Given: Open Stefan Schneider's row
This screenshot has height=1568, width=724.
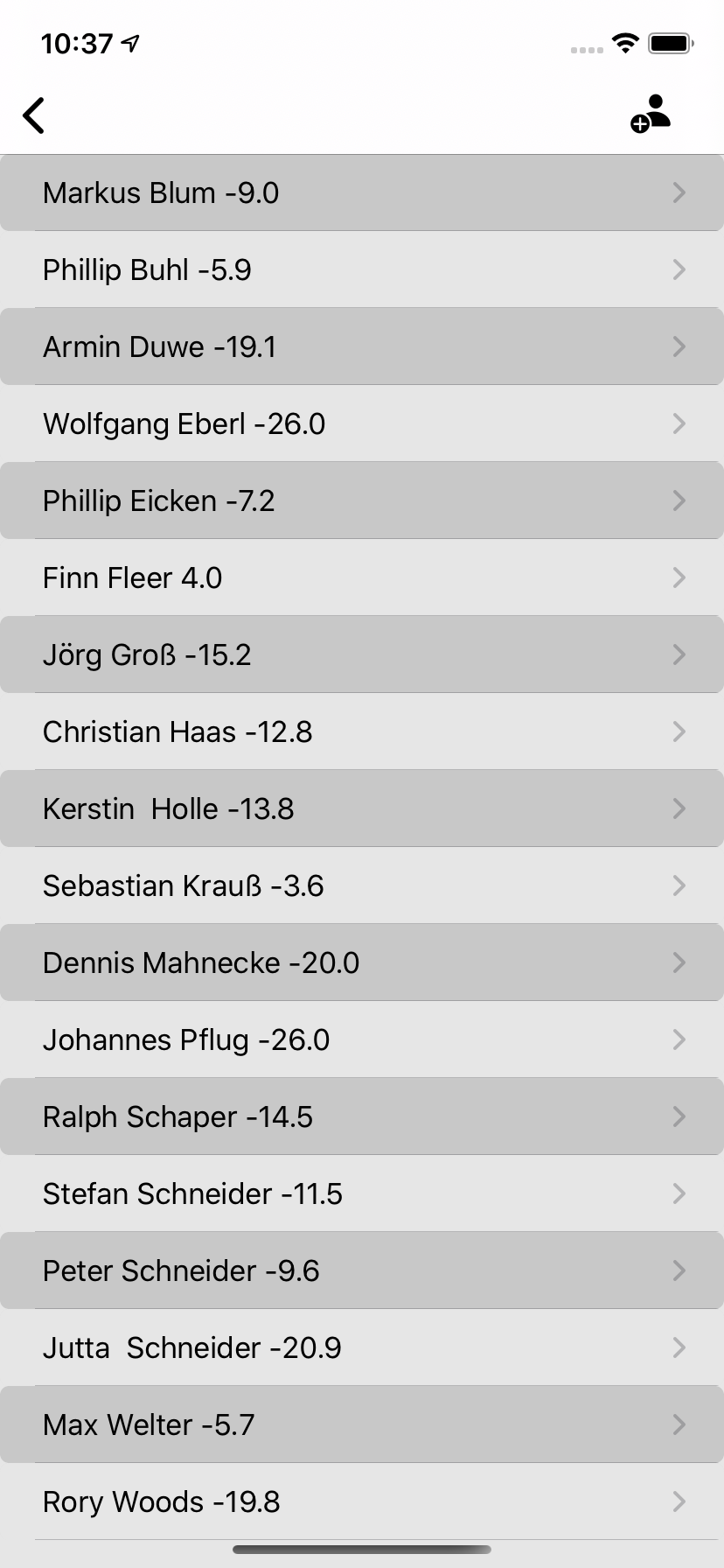Looking at the screenshot, I should click(362, 1193).
